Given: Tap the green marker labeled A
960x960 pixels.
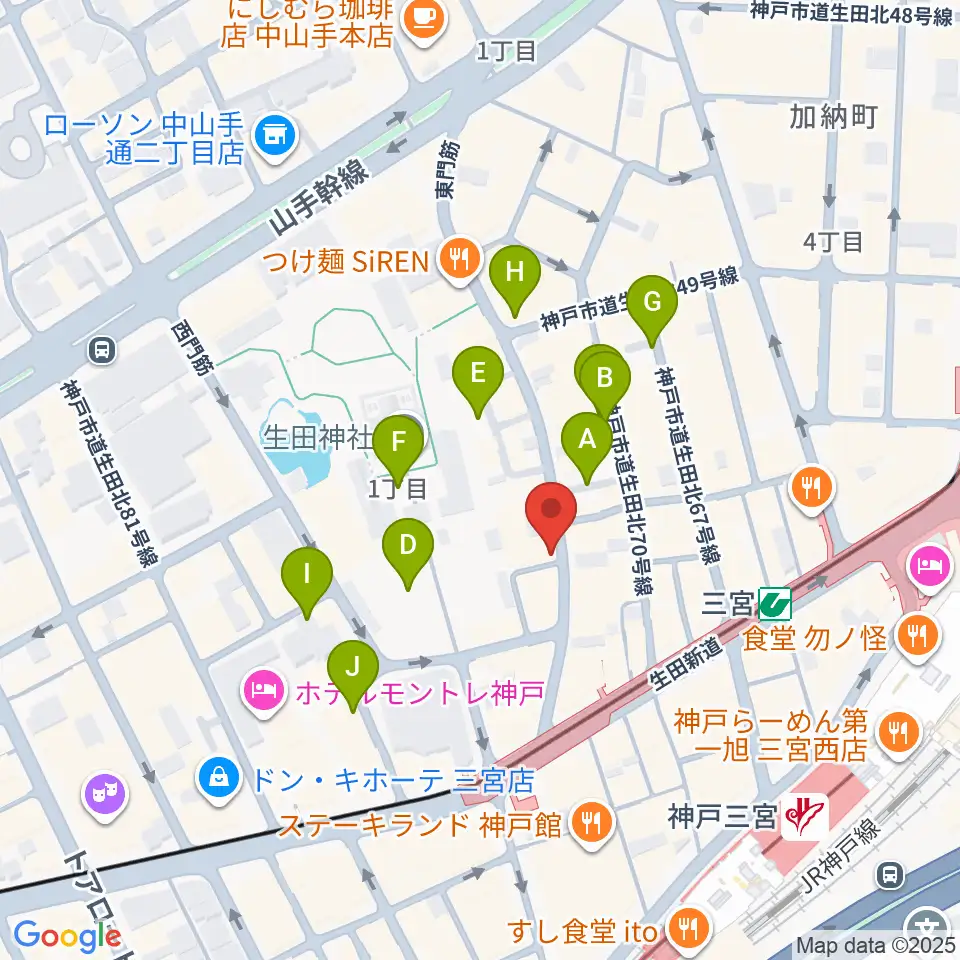Looking at the screenshot, I should 587,439.
